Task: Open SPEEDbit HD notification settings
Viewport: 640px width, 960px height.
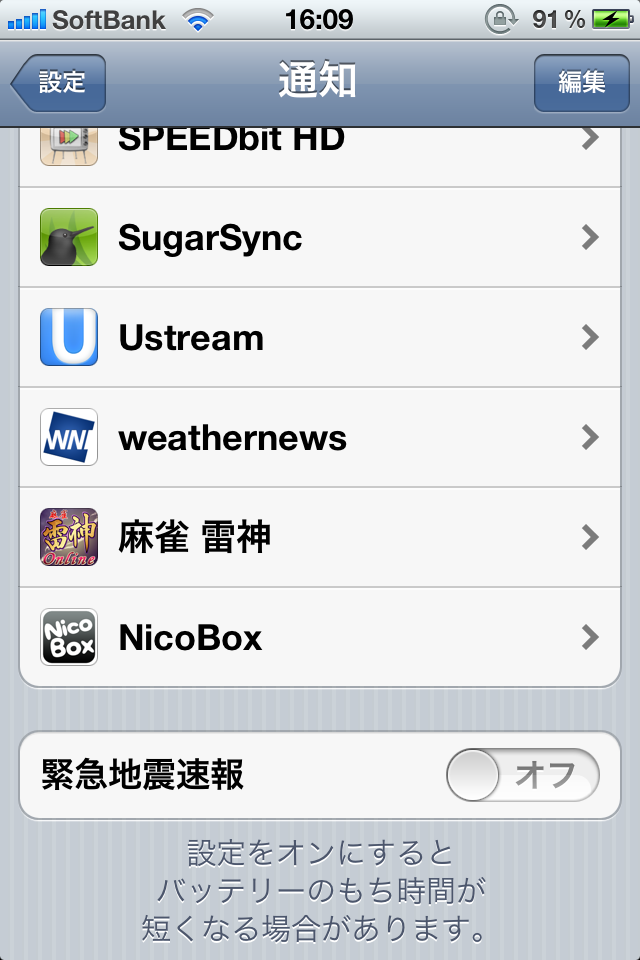Action: point(320,150)
